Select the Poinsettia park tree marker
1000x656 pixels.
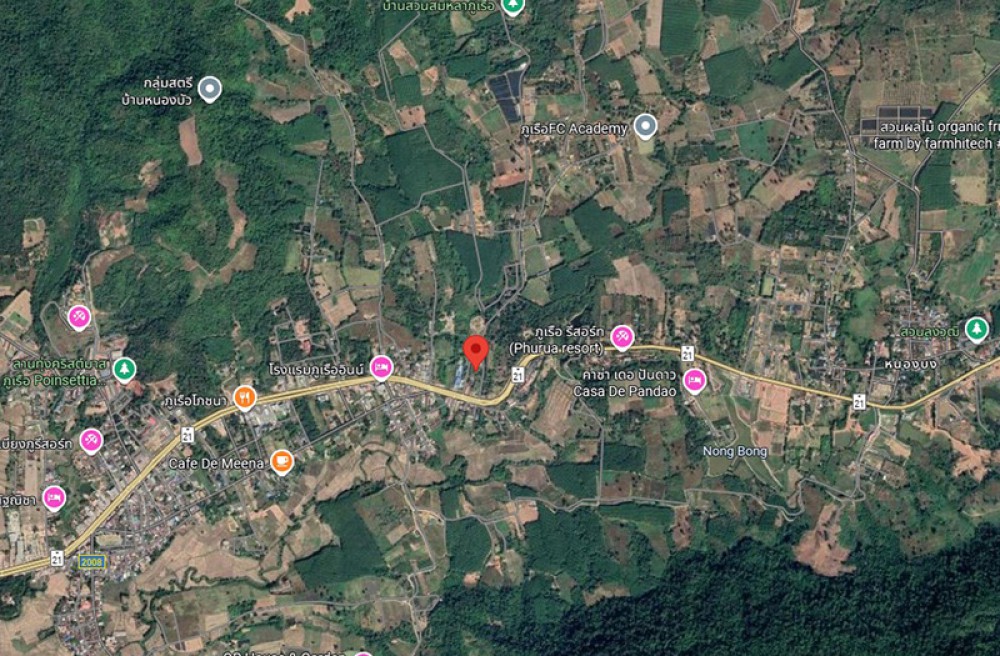click(124, 370)
